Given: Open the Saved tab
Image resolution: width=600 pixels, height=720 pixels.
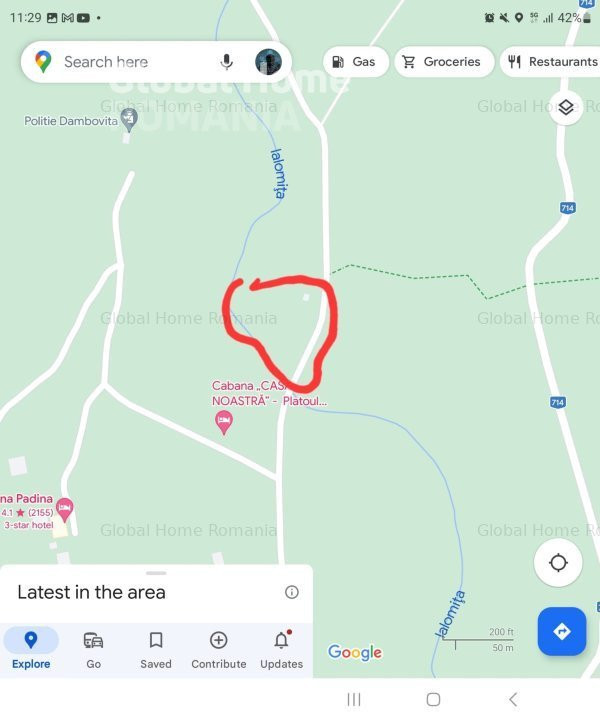Looking at the screenshot, I should (156, 648).
